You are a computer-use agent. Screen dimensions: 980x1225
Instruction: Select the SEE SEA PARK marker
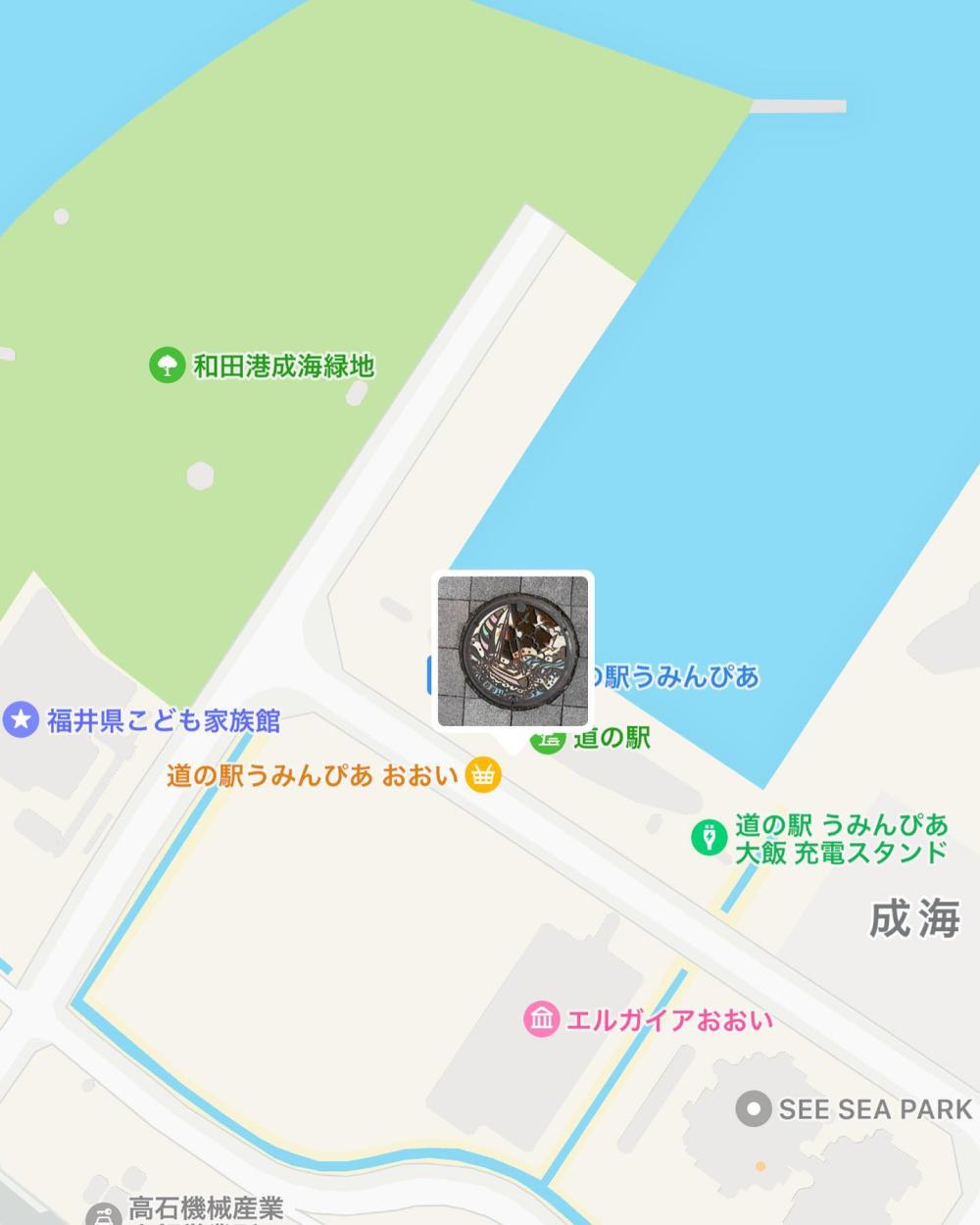pyautogui.click(x=753, y=1109)
